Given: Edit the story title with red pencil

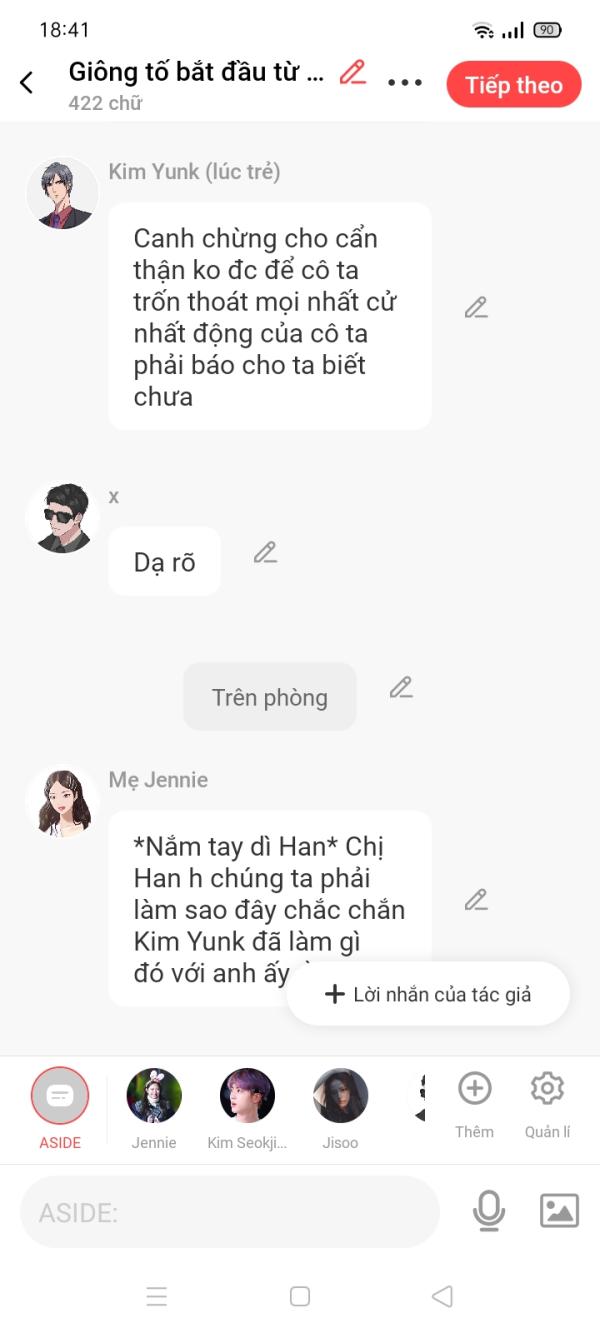Looking at the screenshot, I should coord(352,72).
